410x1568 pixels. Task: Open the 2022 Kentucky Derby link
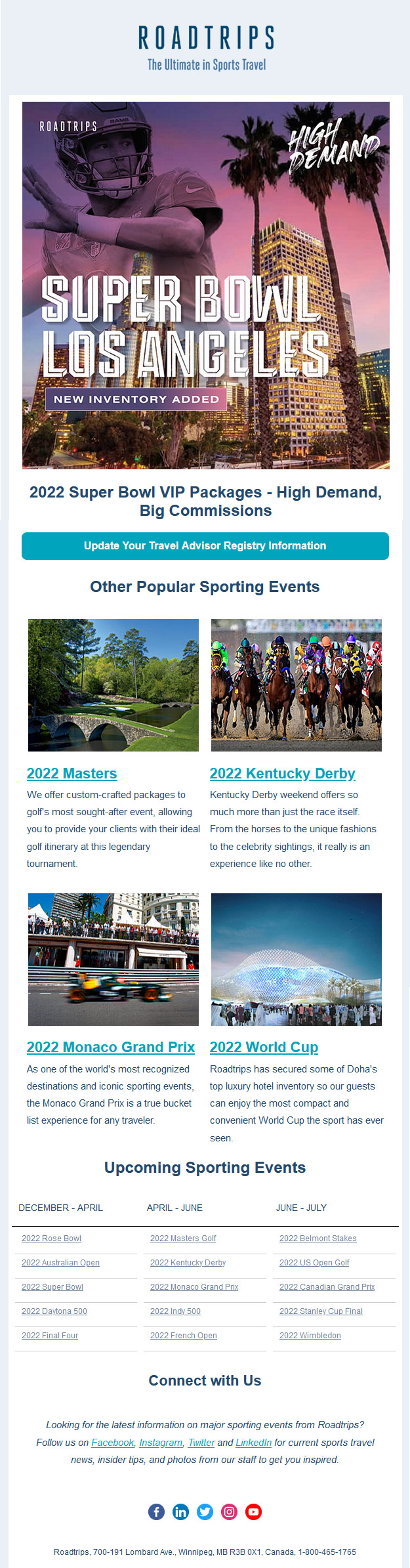coord(282,773)
